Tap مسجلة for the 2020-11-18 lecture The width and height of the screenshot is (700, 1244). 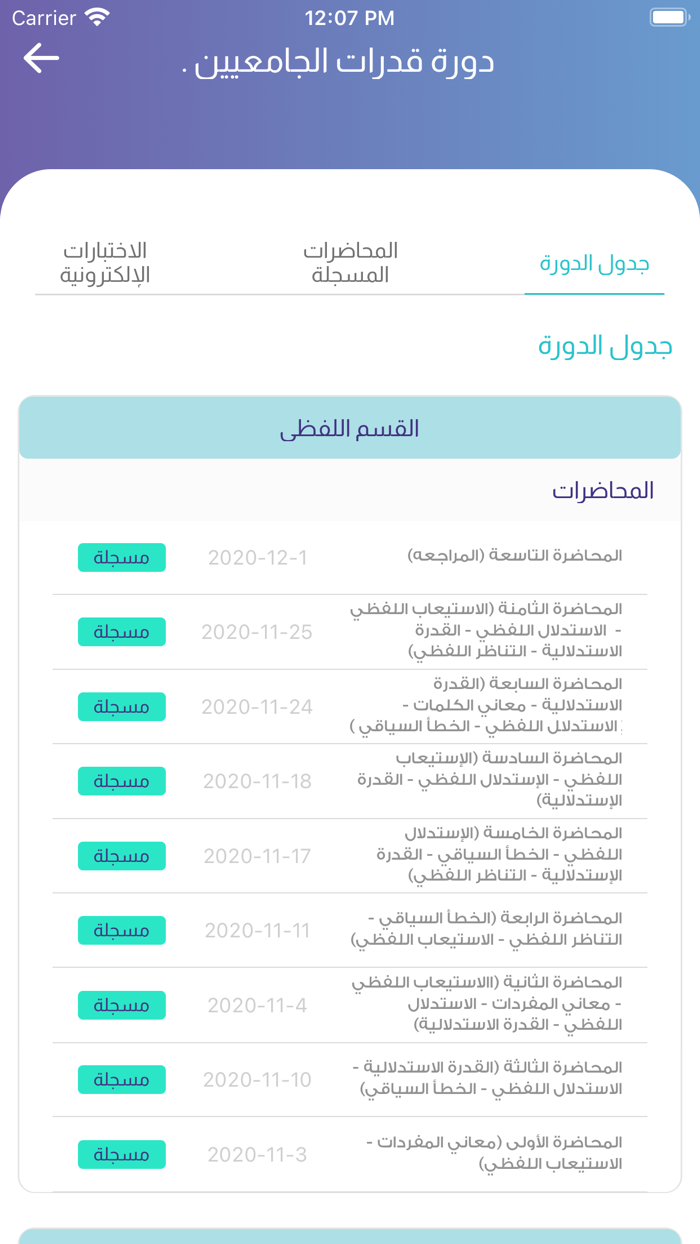pos(122,781)
